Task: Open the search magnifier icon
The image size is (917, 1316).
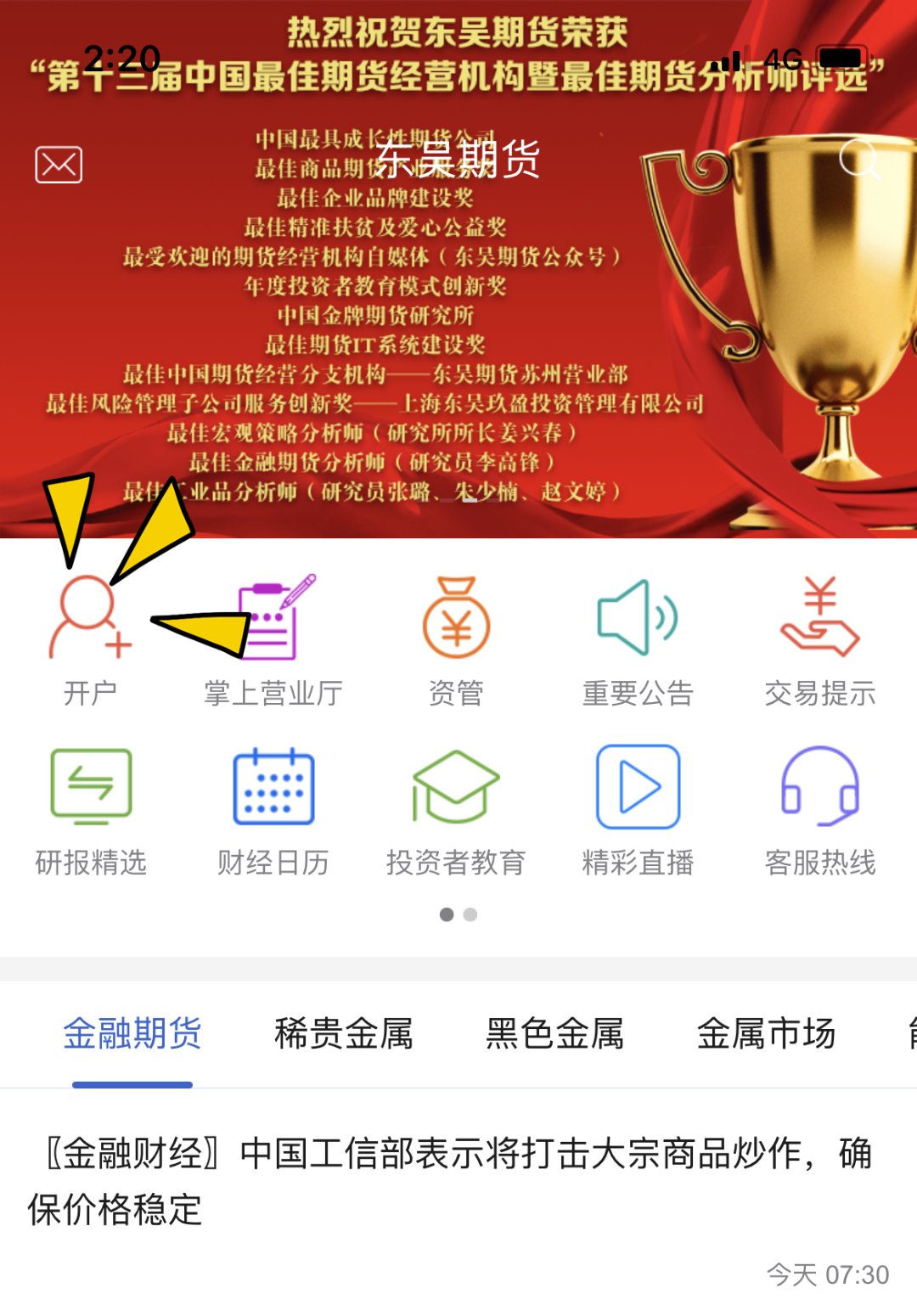Action: (x=858, y=158)
